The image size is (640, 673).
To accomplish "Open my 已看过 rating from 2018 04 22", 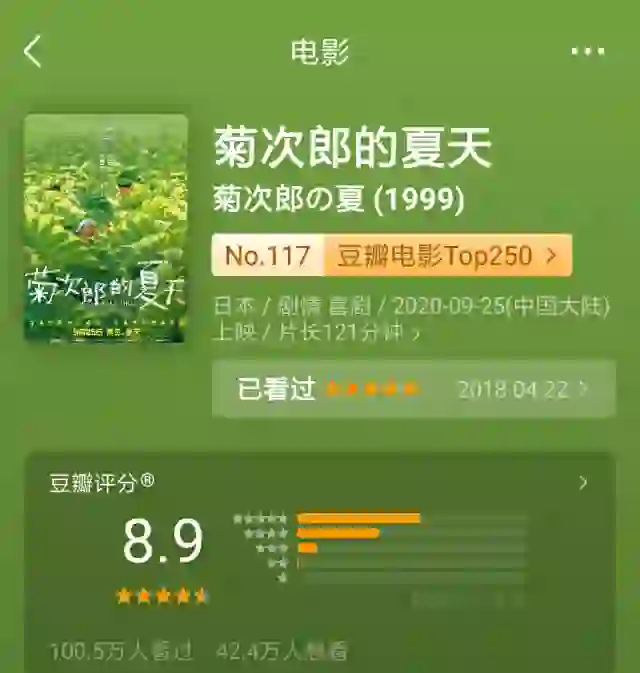I will [413, 389].
